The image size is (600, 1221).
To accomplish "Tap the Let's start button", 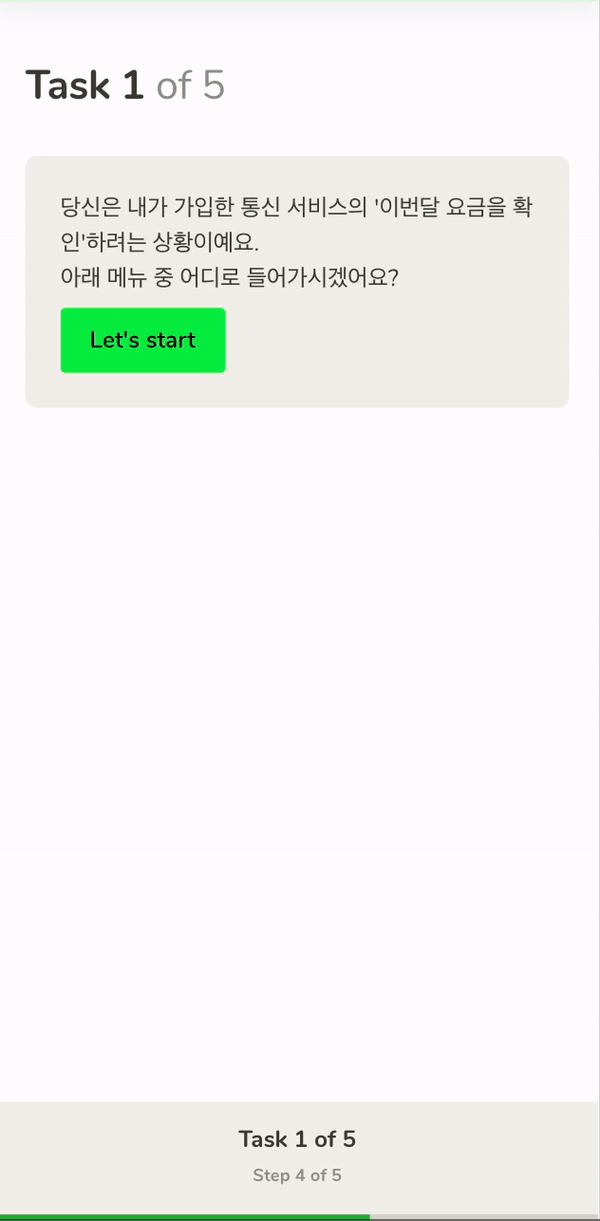I will (x=143, y=340).
